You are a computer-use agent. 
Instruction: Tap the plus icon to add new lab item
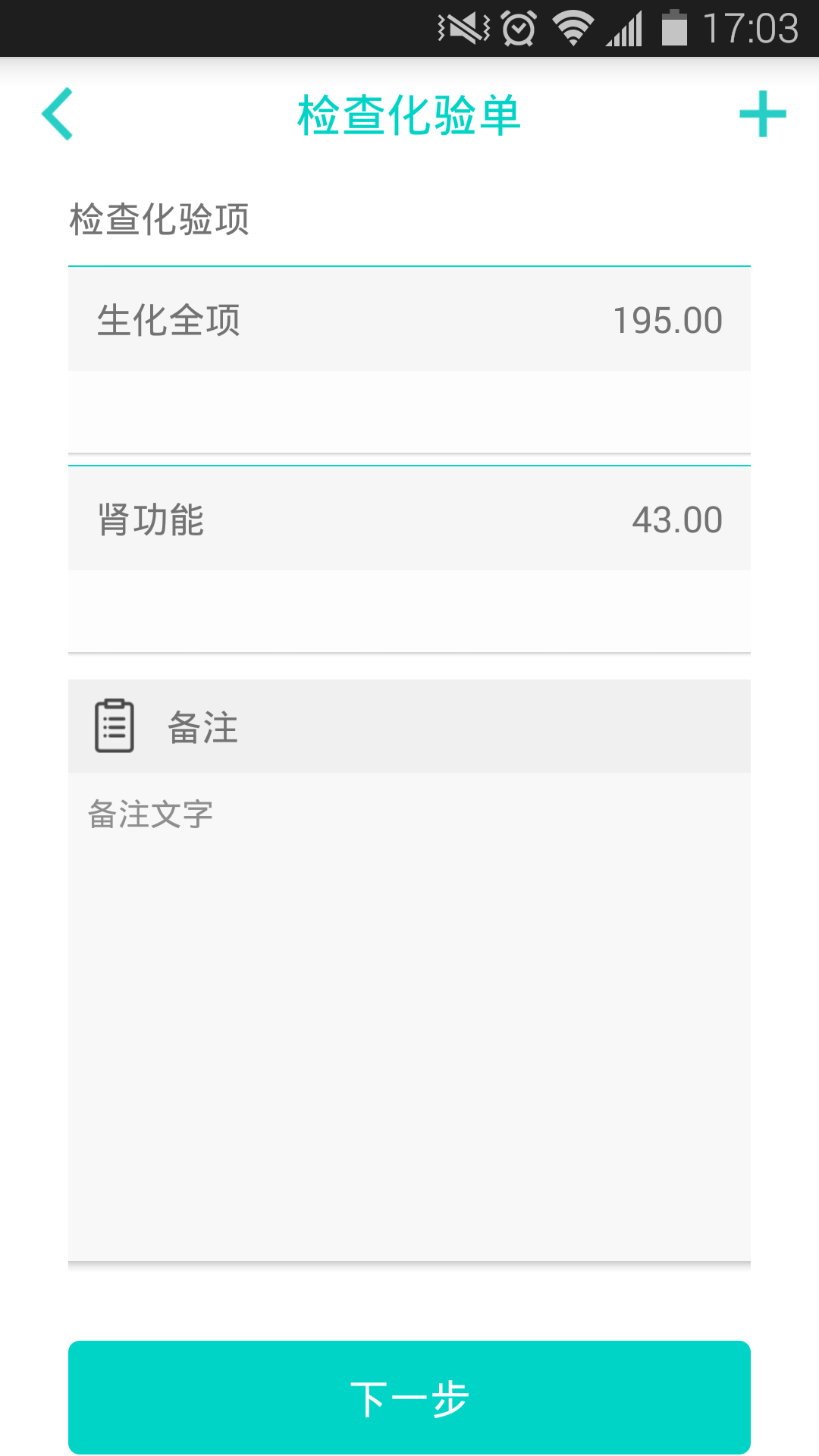click(x=762, y=115)
